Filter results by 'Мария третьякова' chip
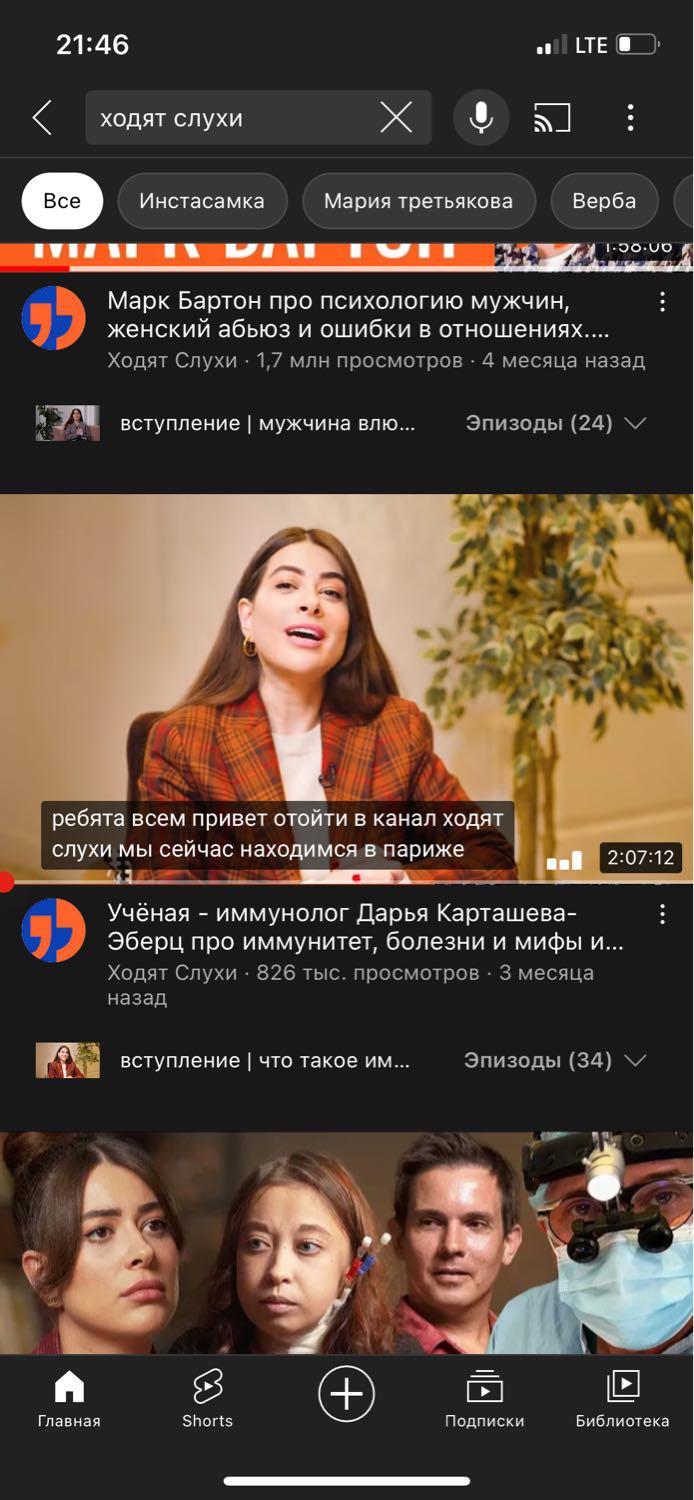The image size is (694, 1500). click(x=418, y=201)
